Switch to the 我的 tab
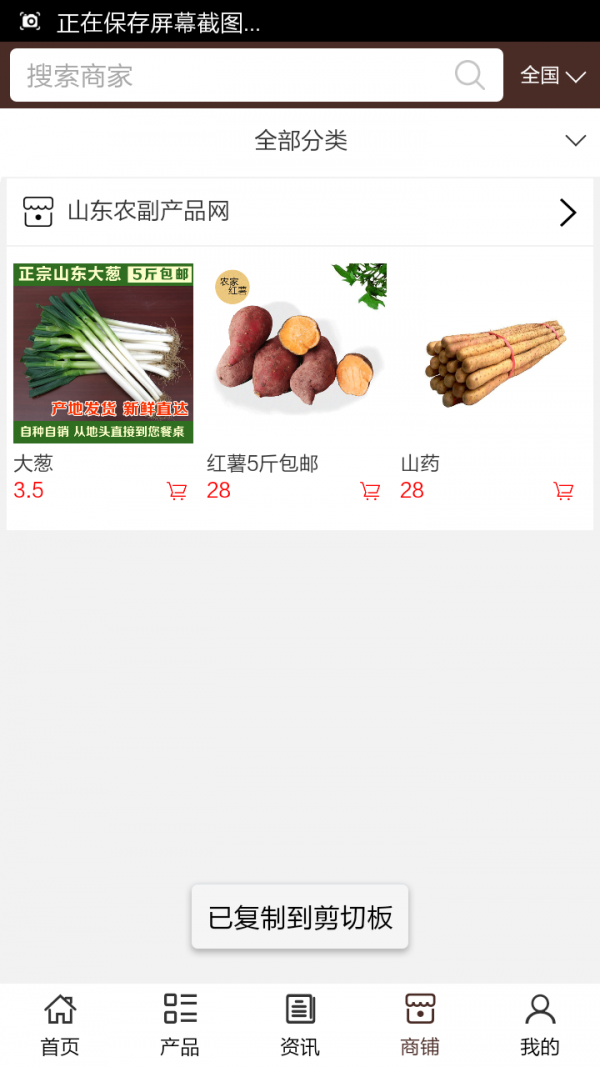This screenshot has height=1067, width=600. [x=540, y=1025]
